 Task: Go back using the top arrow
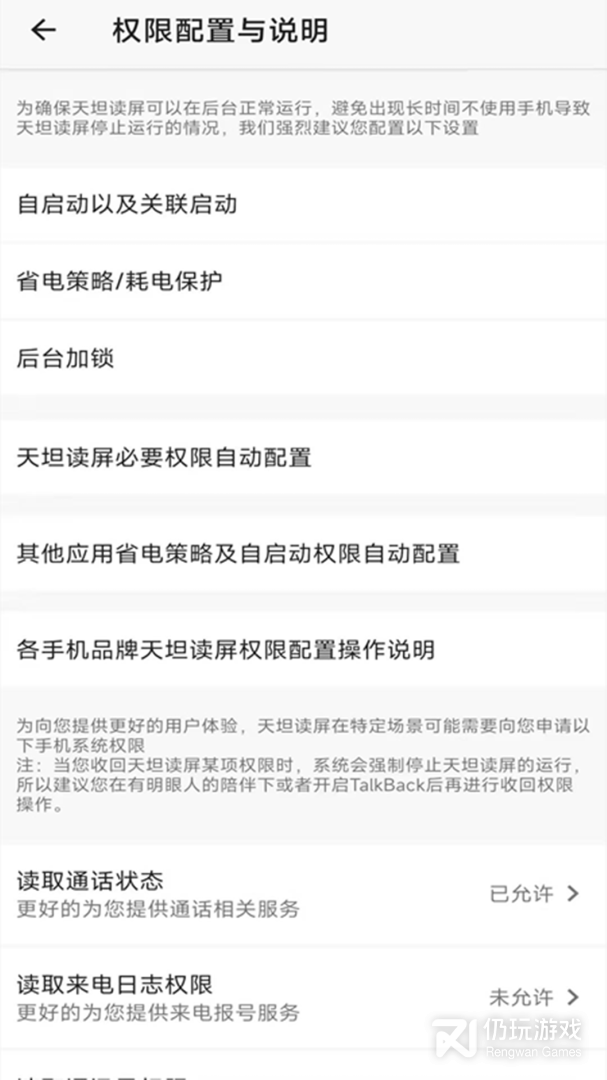(43, 31)
